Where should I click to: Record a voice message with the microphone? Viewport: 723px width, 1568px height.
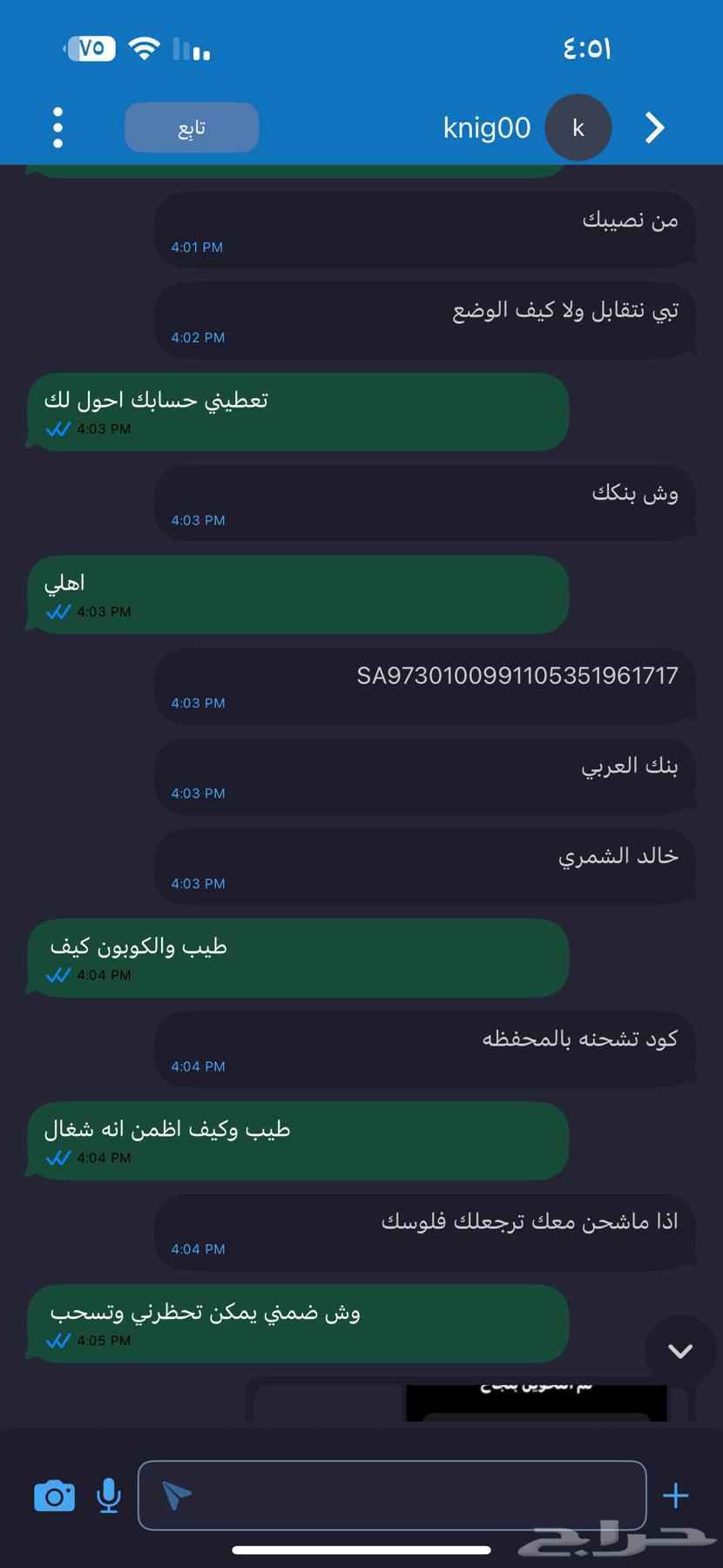point(109,1496)
